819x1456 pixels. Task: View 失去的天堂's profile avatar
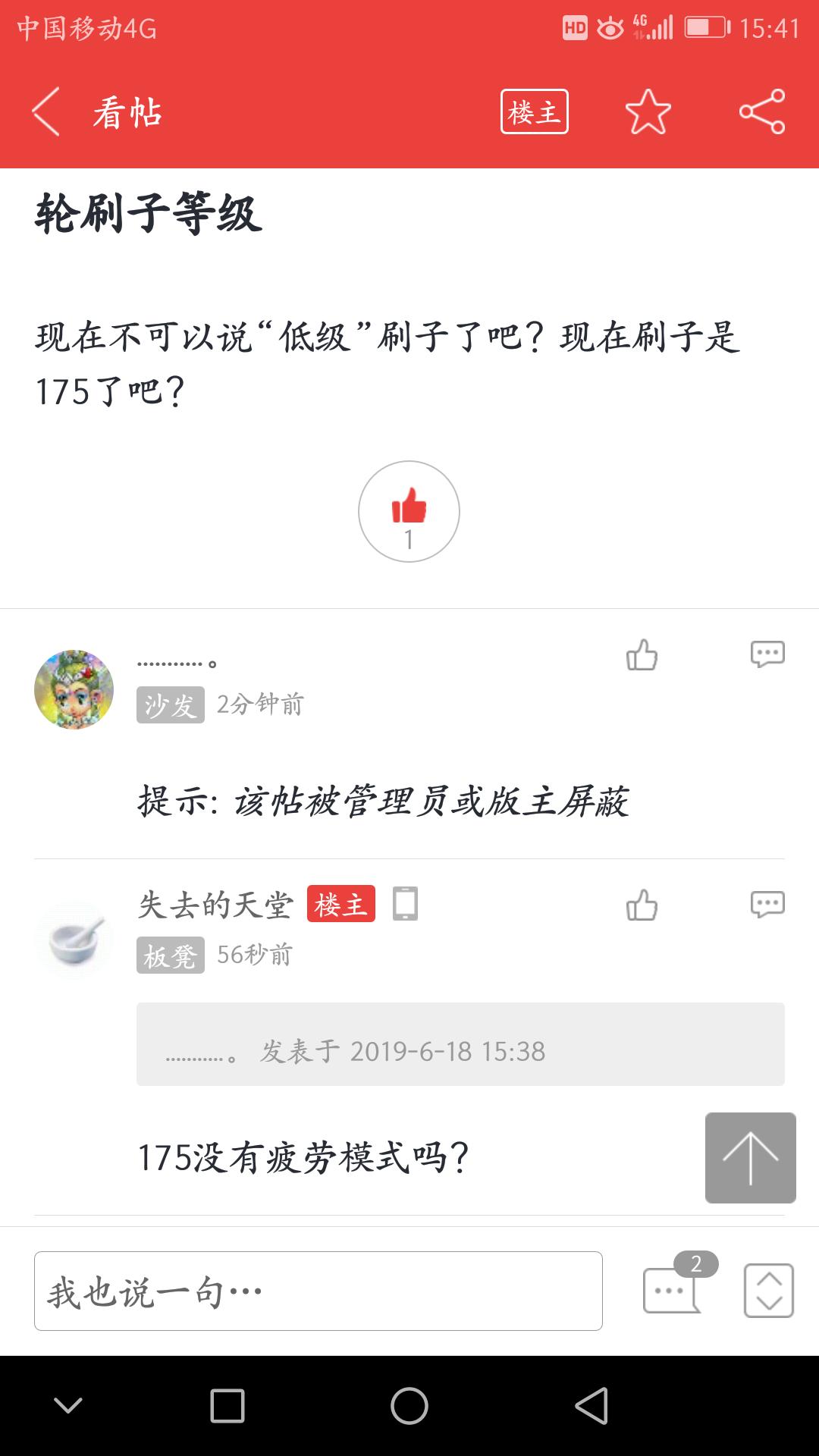click(x=74, y=940)
